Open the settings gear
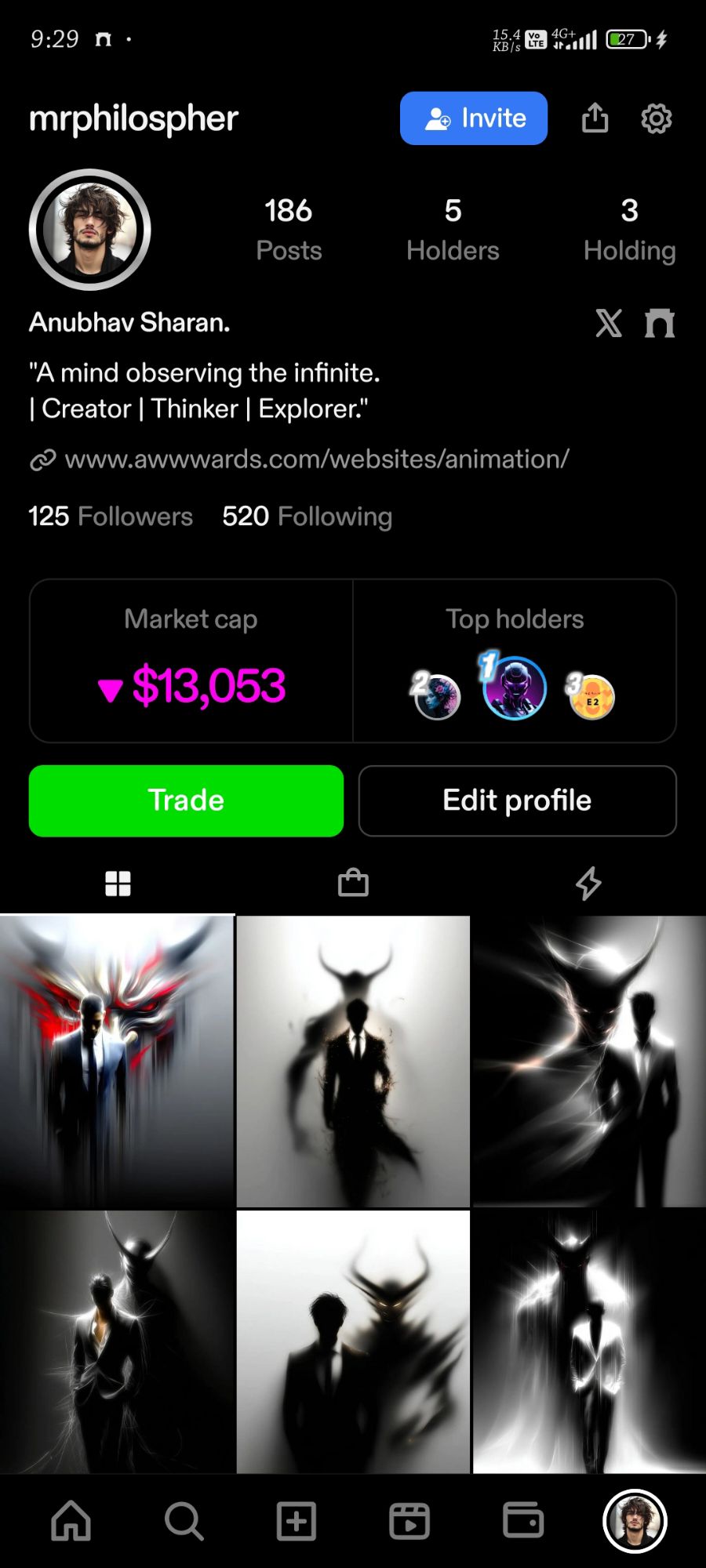Image resolution: width=706 pixels, height=1568 pixels. pos(657,118)
